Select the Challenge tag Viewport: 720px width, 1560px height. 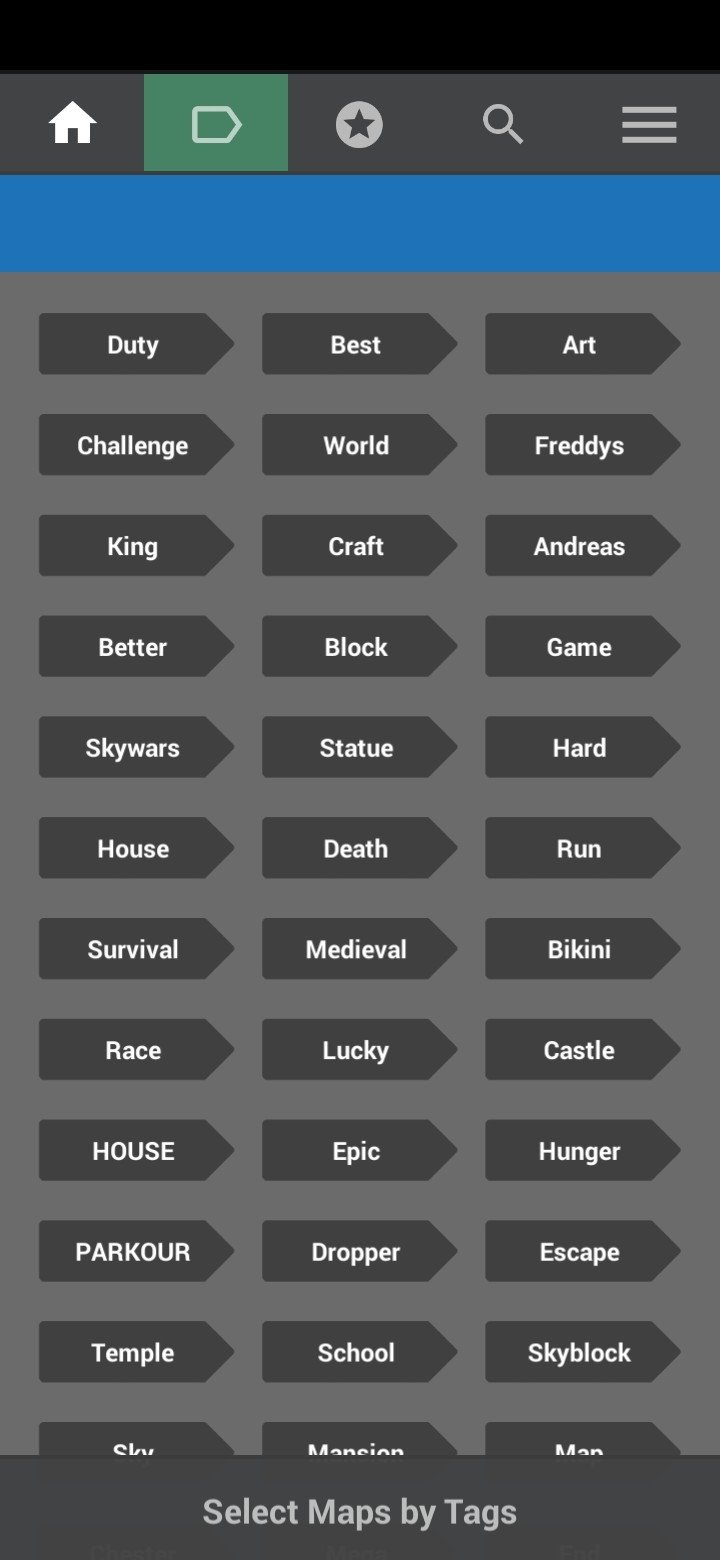point(136,445)
